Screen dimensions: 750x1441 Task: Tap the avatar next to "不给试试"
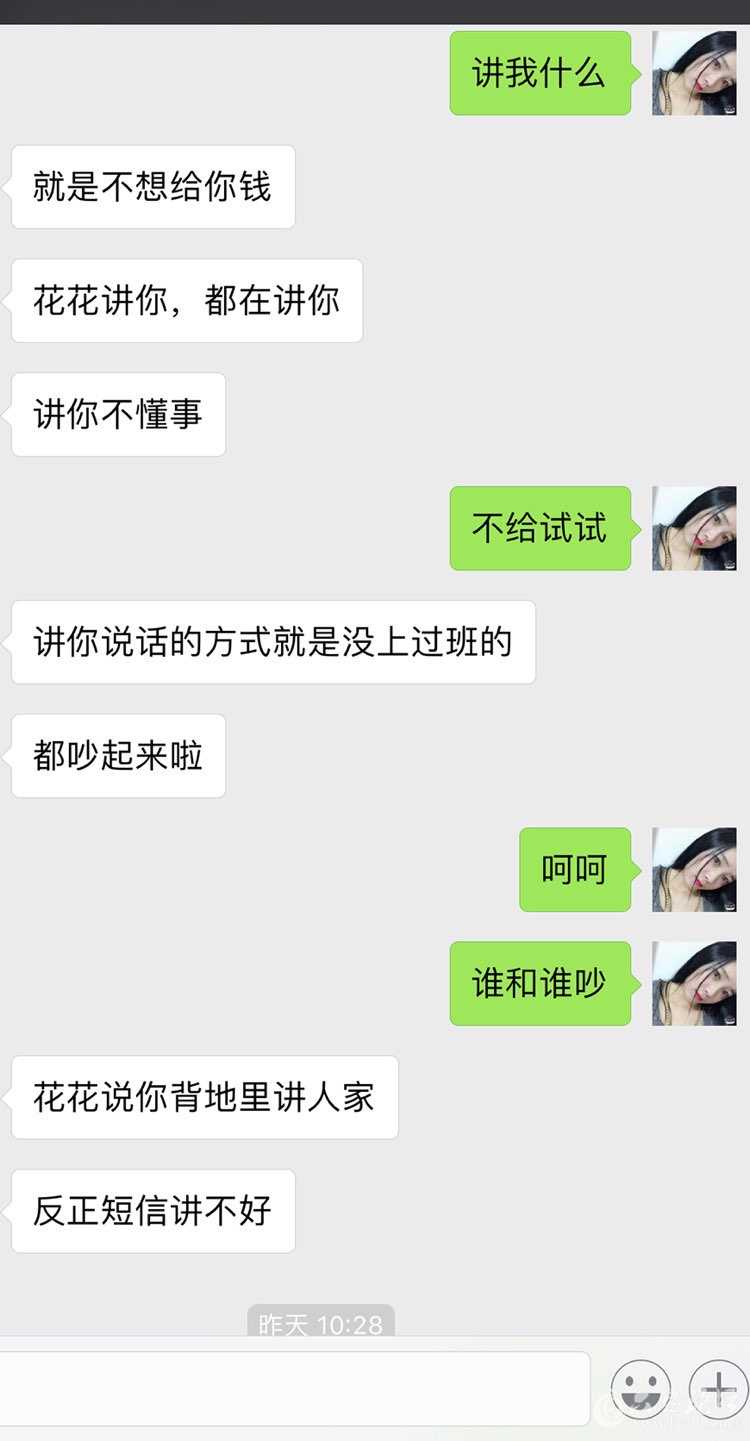tap(694, 528)
